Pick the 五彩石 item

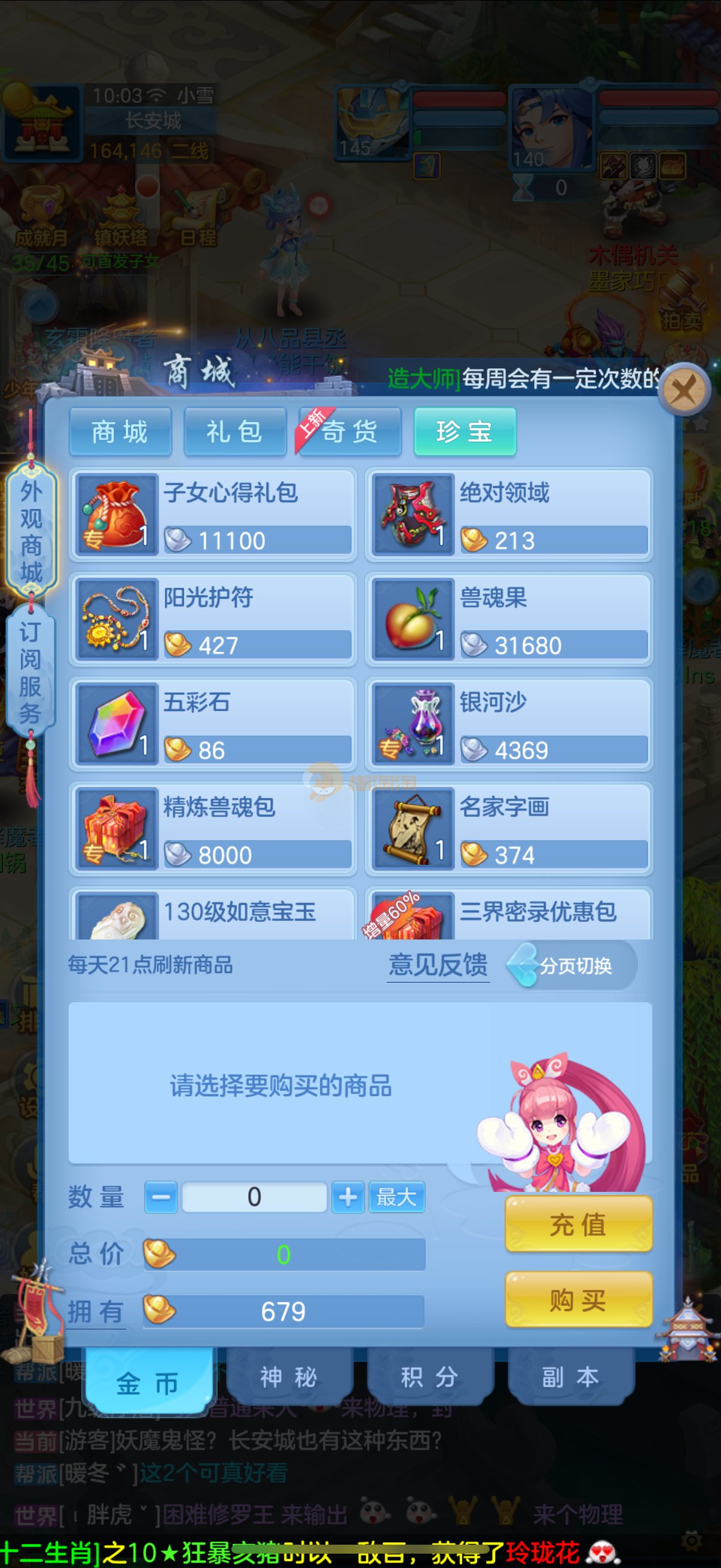[x=212, y=724]
